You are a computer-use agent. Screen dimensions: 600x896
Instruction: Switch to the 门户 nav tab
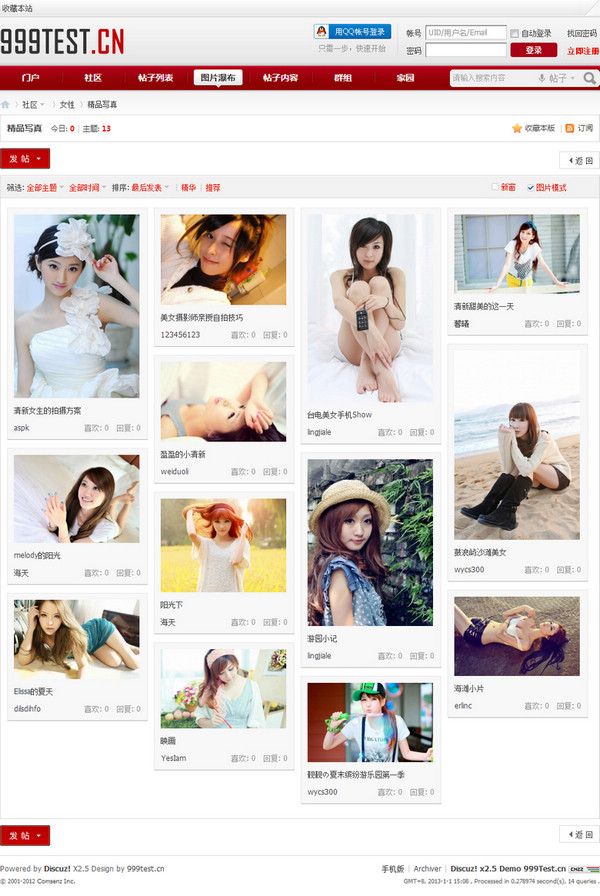coord(30,77)
